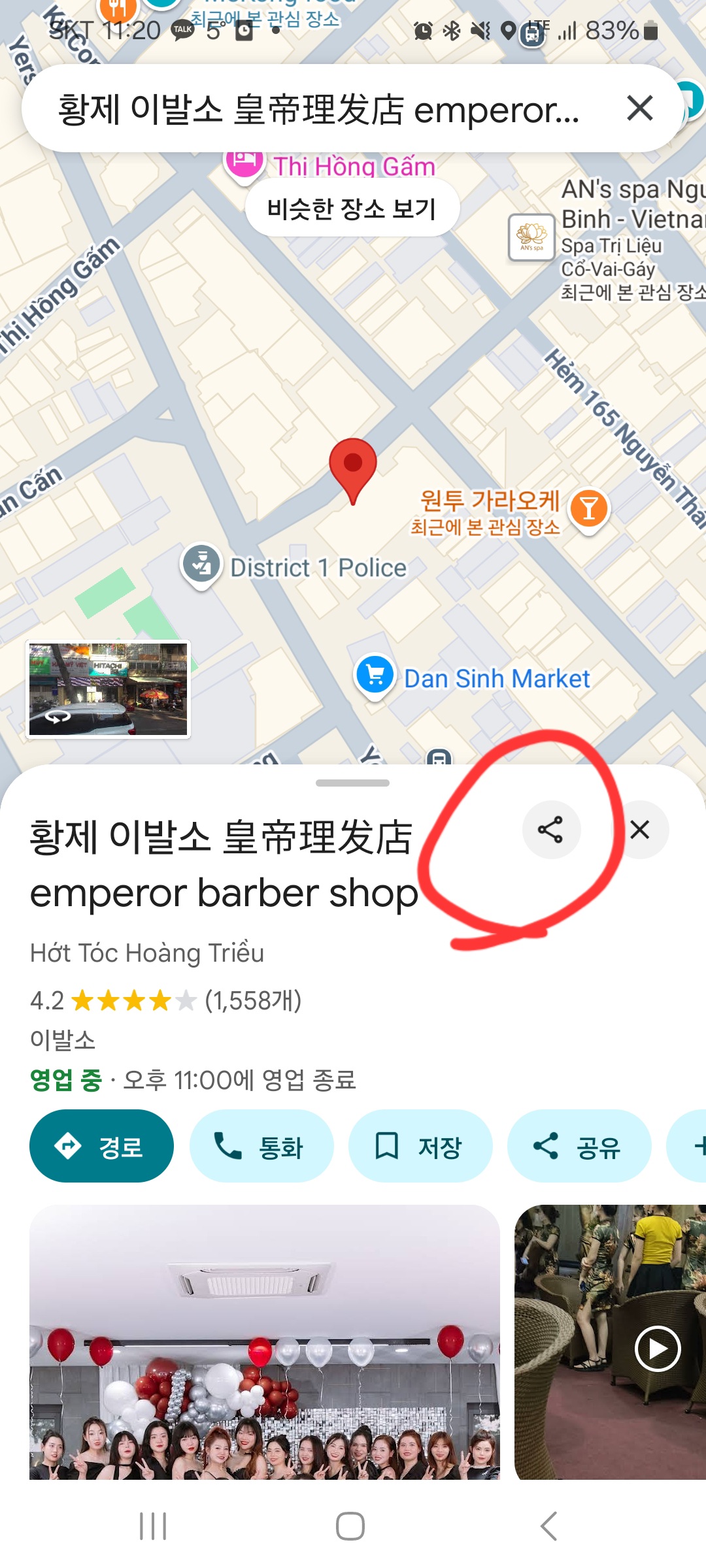Save this place with 저장
Image resolution: width=706 pixels, height=1568 pixels.
click(420, 1146)
